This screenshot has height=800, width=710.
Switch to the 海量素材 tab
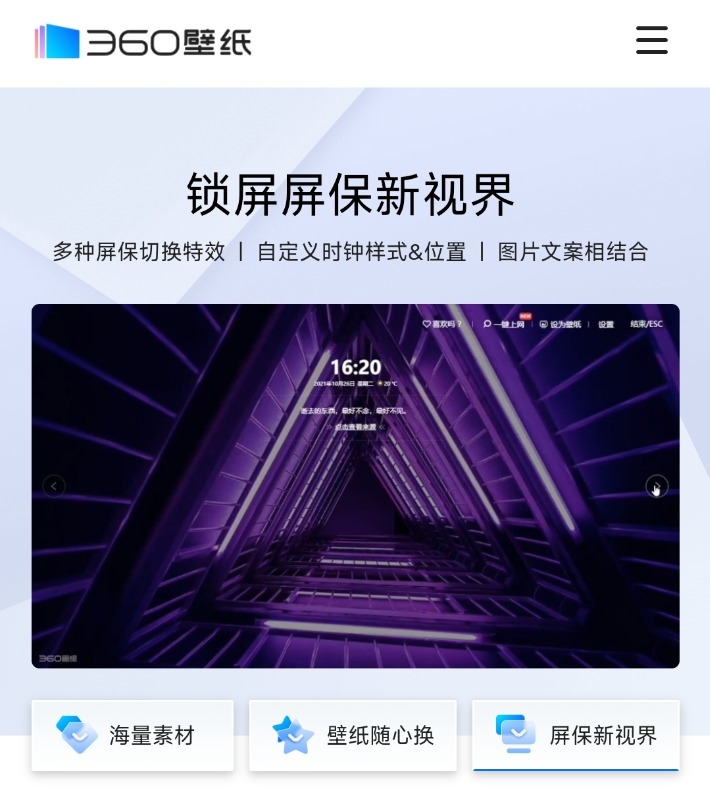tap(132, 736)
